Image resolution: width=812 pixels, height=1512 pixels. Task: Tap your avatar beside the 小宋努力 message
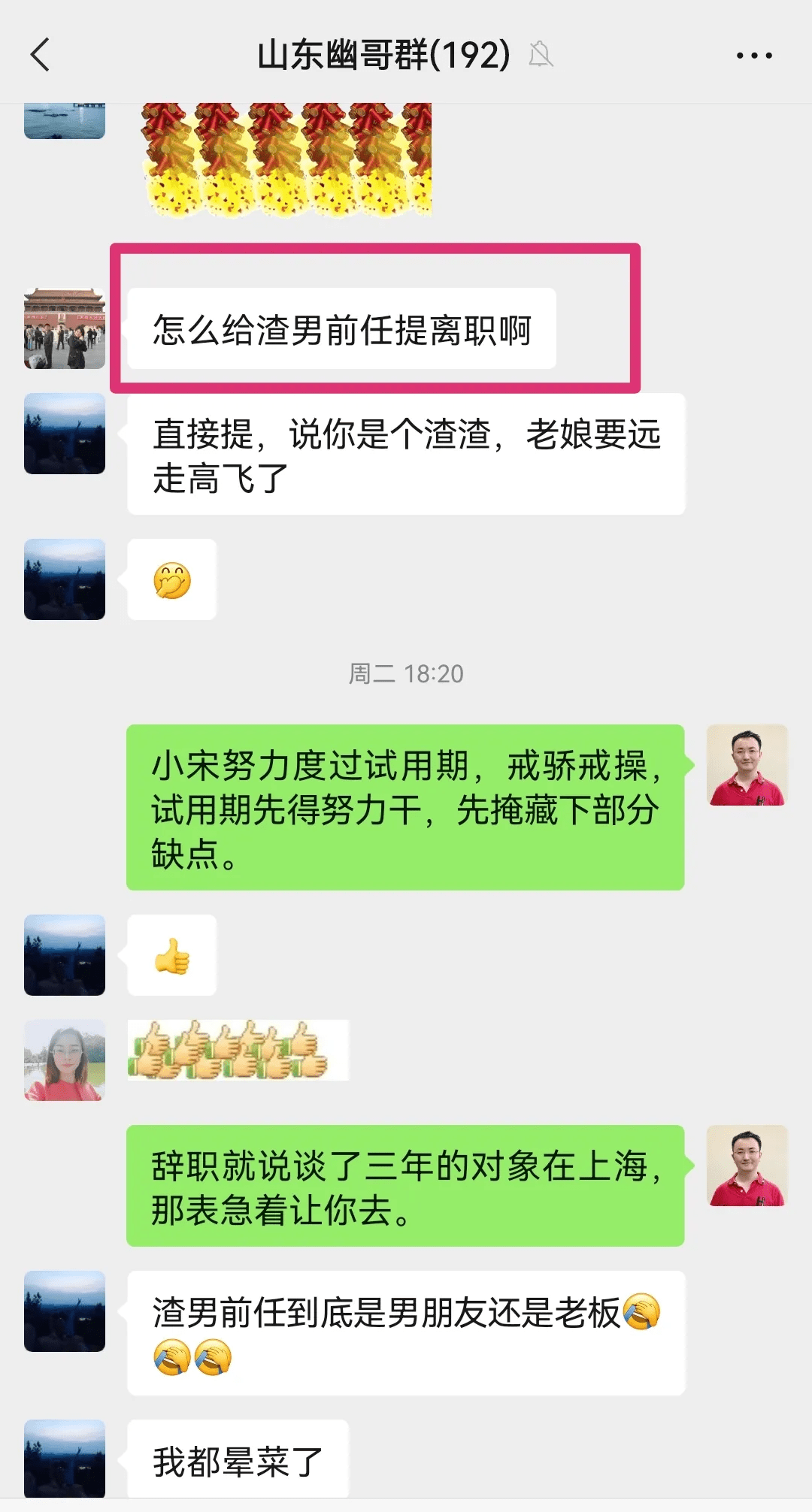(747, 765)
